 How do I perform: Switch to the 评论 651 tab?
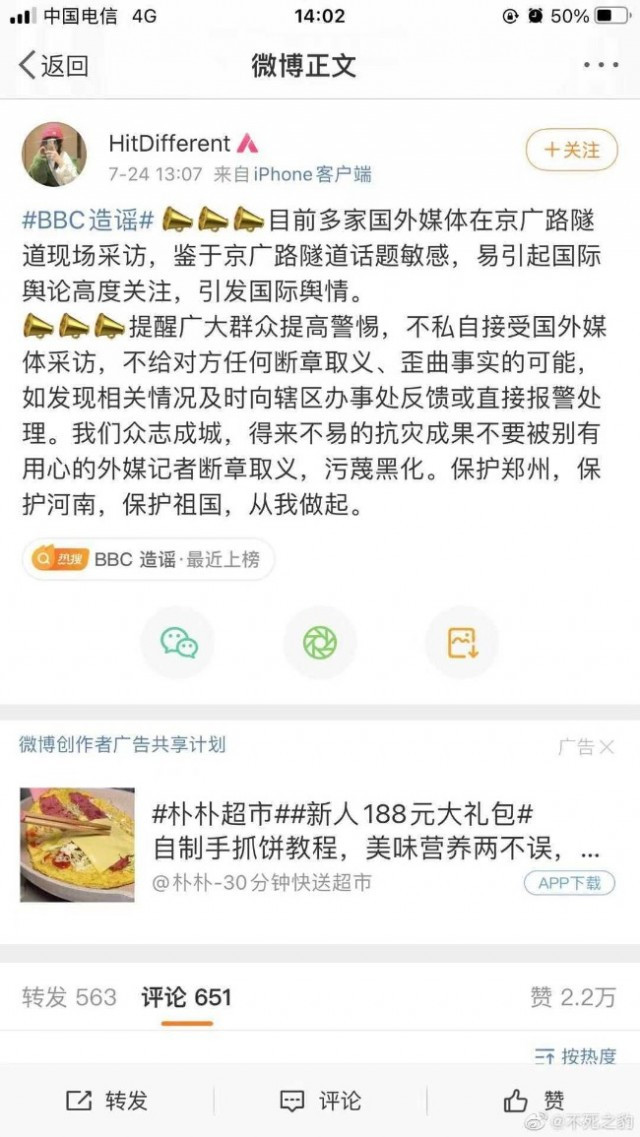point(186,997)
